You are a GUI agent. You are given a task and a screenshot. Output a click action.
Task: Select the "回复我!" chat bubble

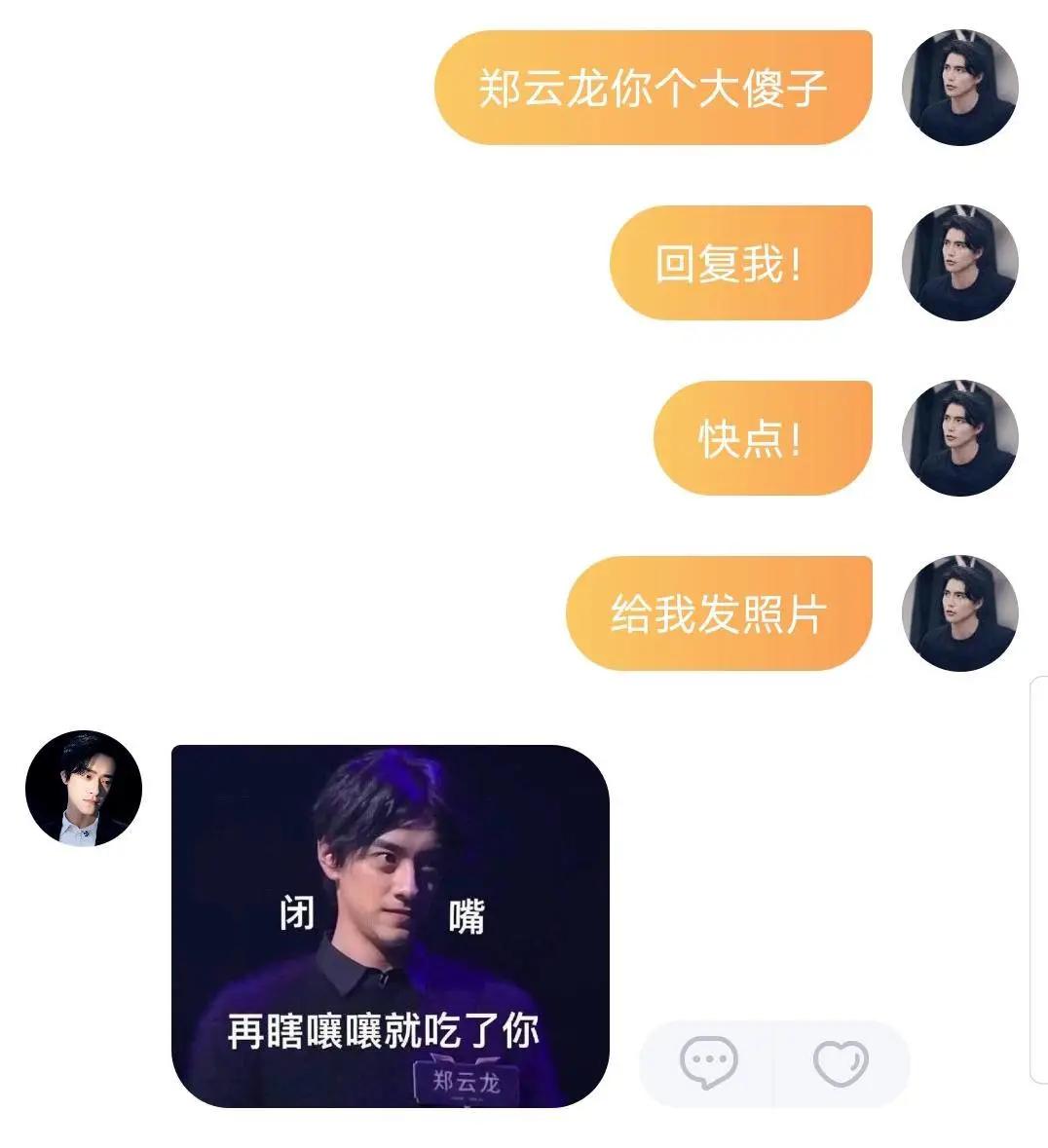[x=739, y=260]
